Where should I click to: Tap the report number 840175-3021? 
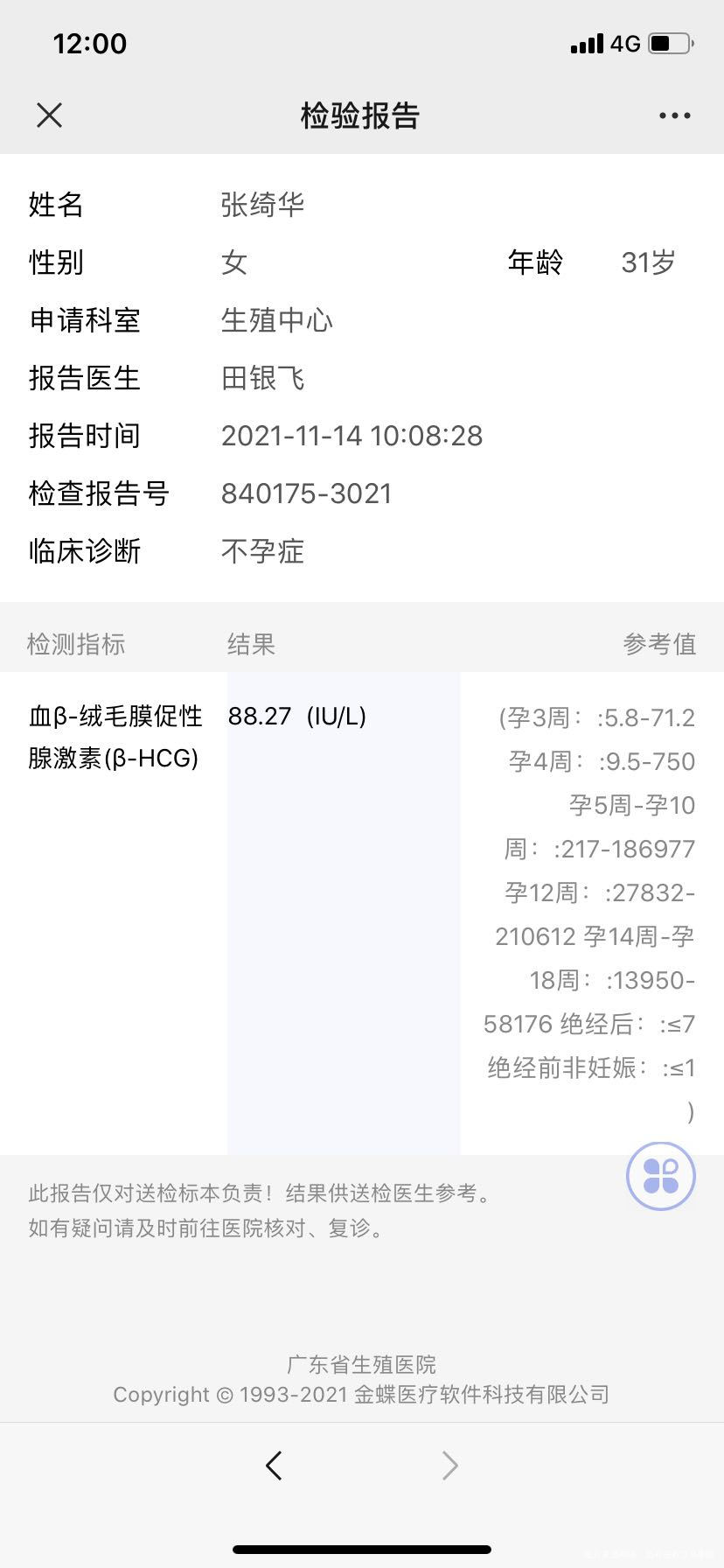pos(308,493)
